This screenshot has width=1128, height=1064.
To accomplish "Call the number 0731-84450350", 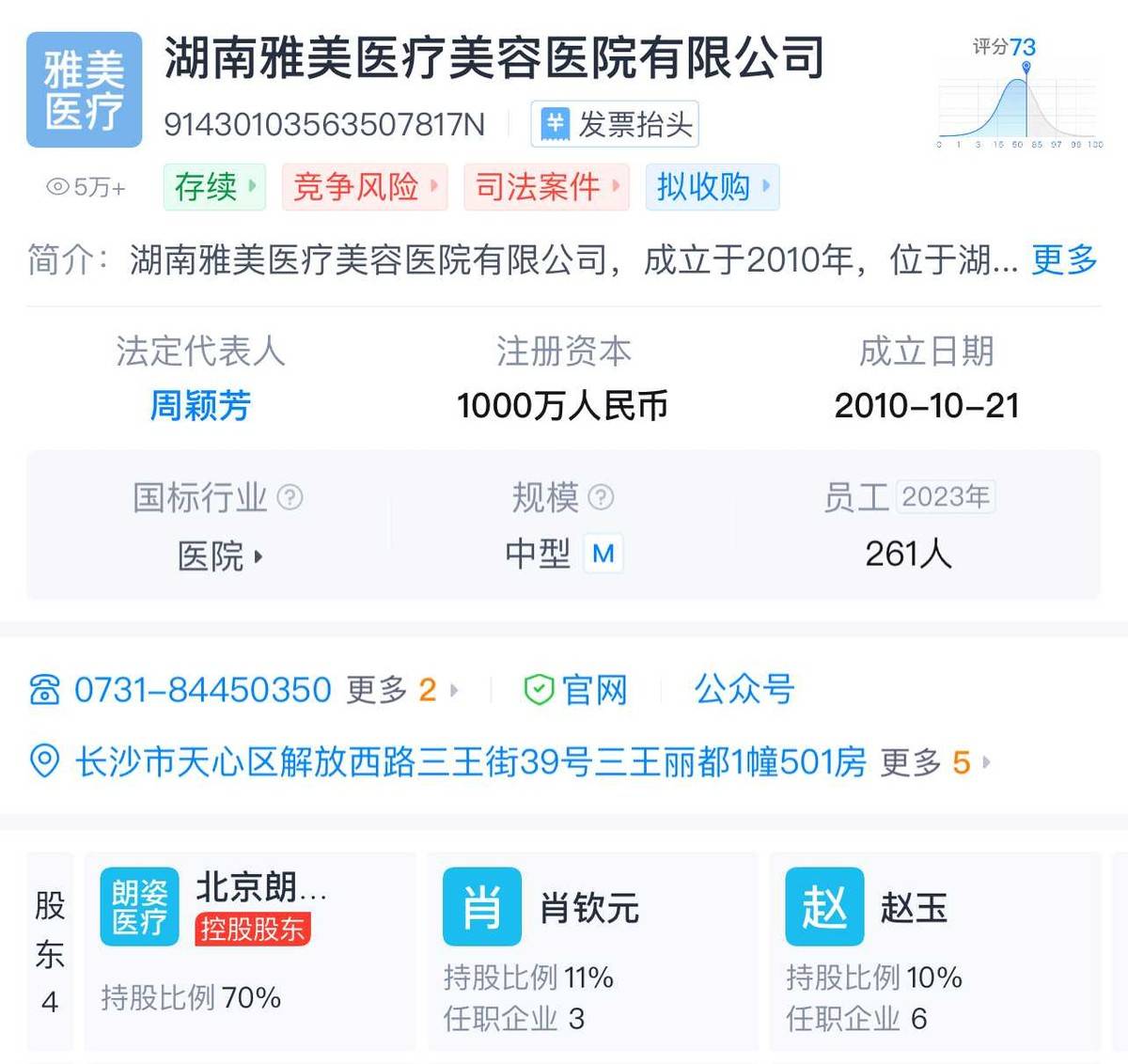I will click(202, 690).
